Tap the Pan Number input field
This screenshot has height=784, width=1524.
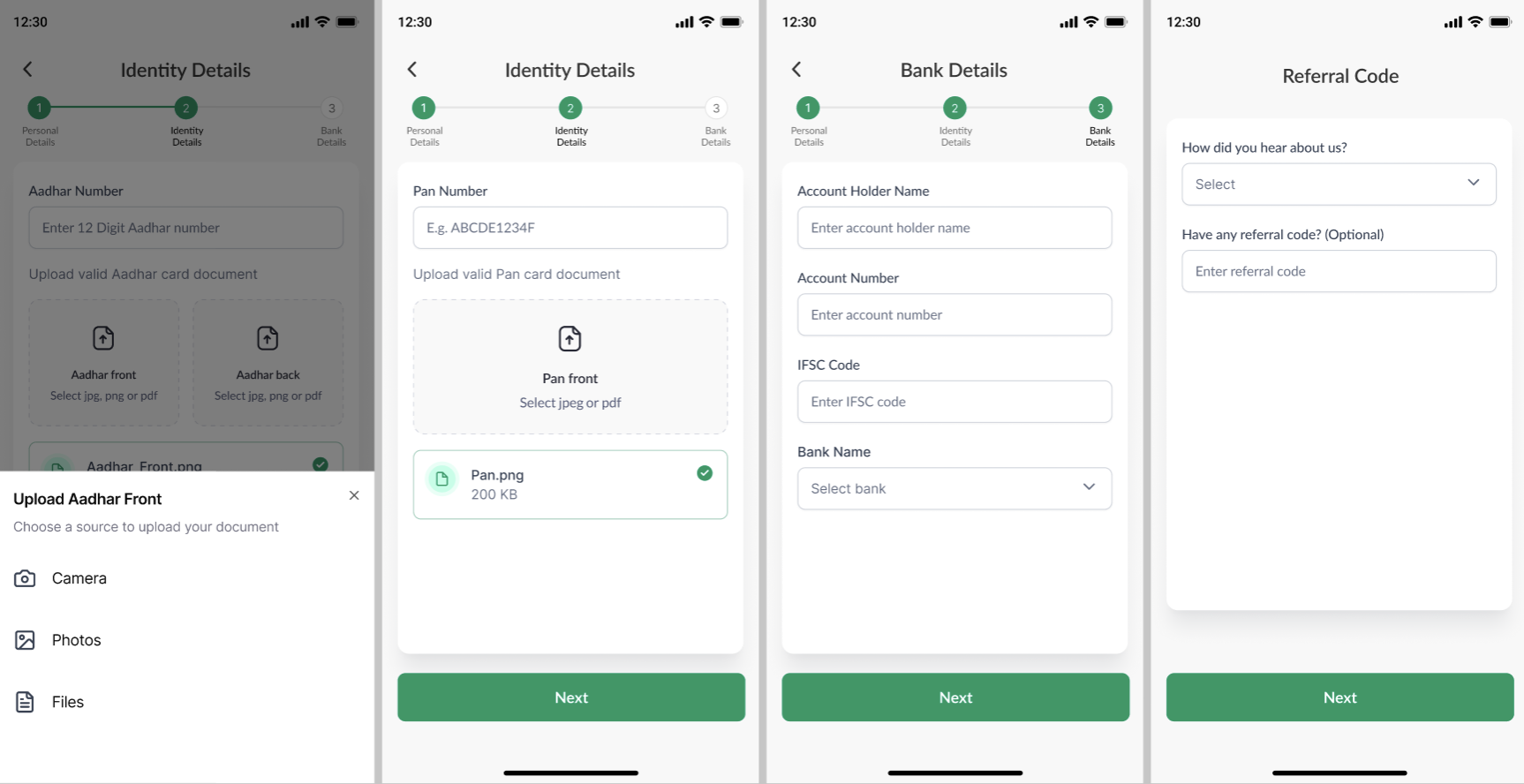(570, 228)
